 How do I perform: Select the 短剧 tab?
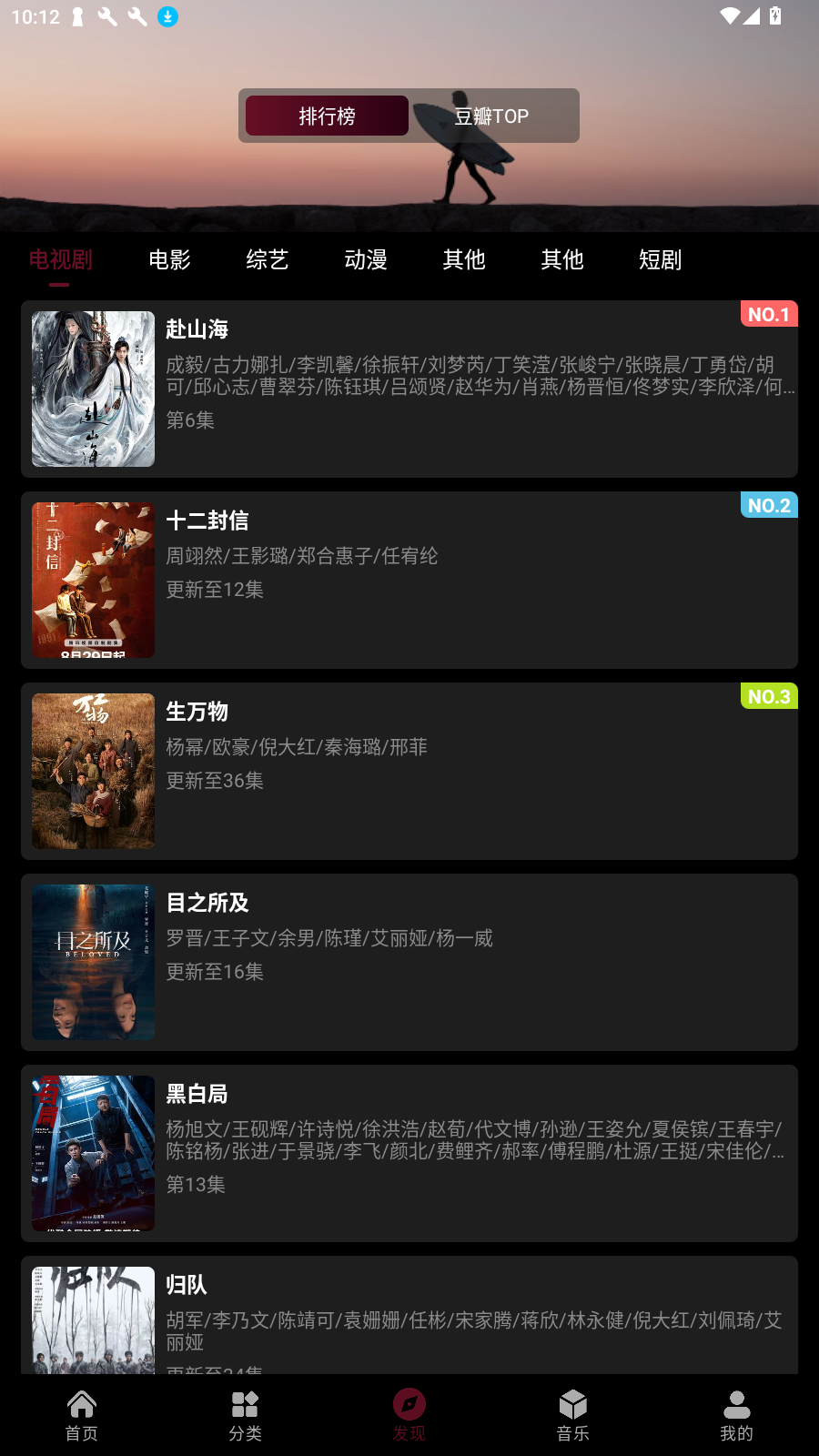(x=661, y=260)
